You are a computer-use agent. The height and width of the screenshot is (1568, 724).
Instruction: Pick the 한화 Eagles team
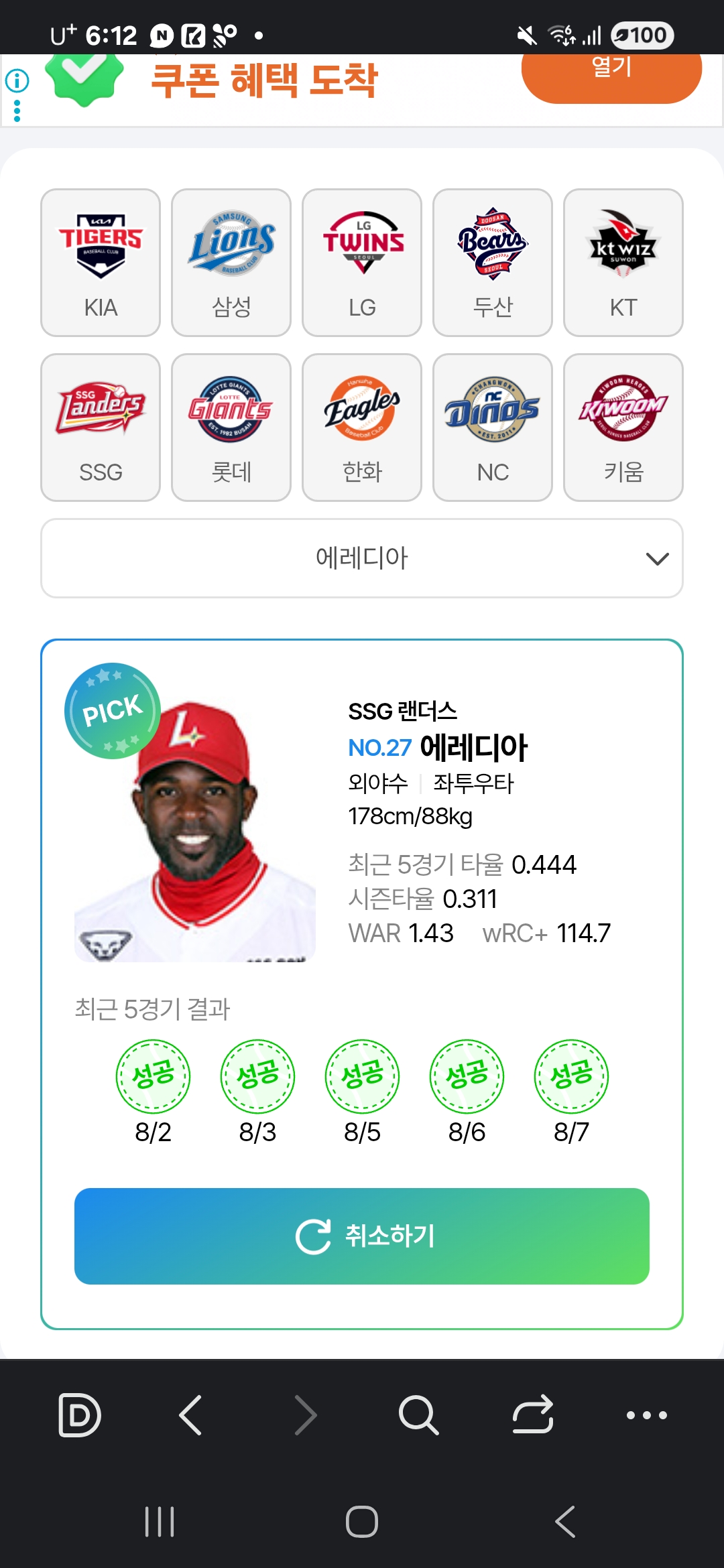click(x=362, y=427)
